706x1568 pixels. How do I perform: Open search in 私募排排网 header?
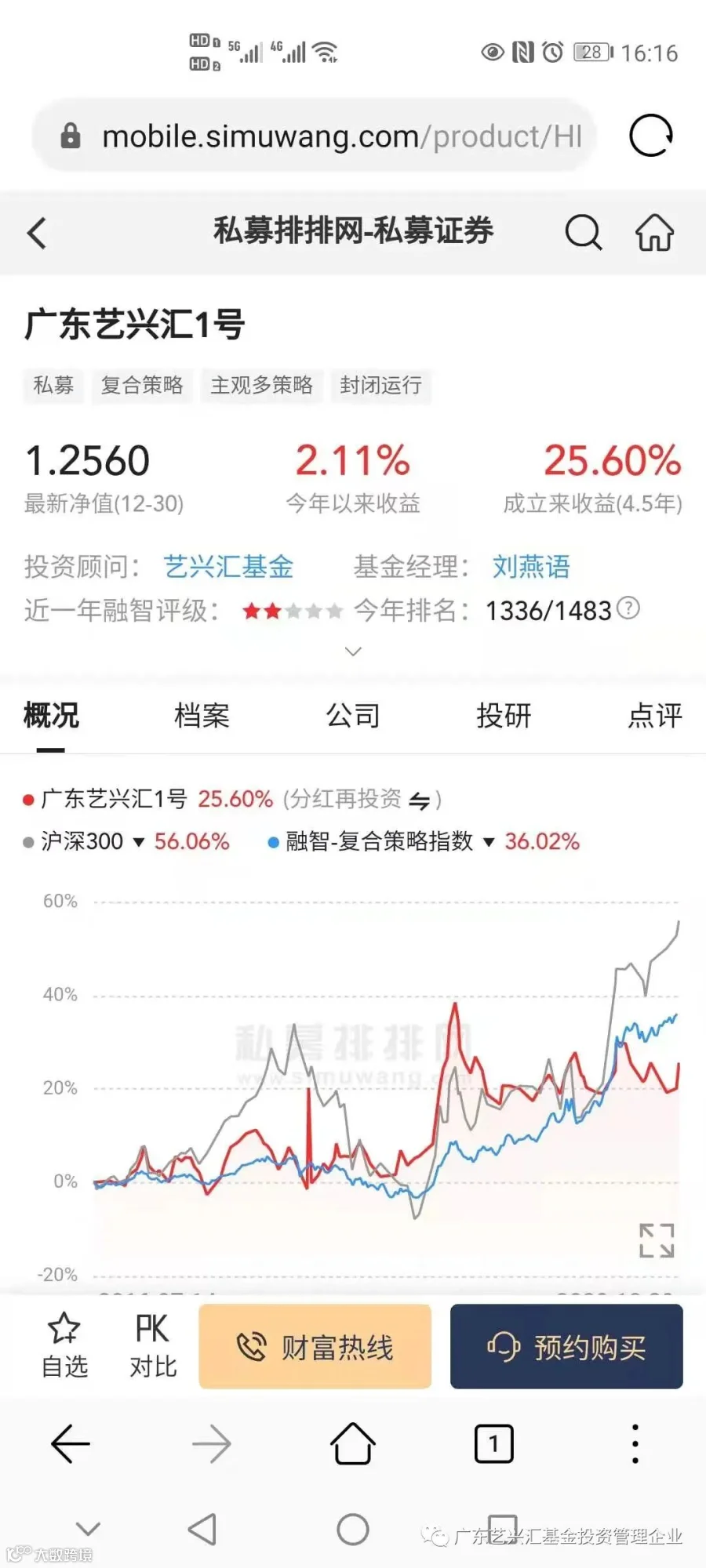pyautogui.click(x=584, y=232)
